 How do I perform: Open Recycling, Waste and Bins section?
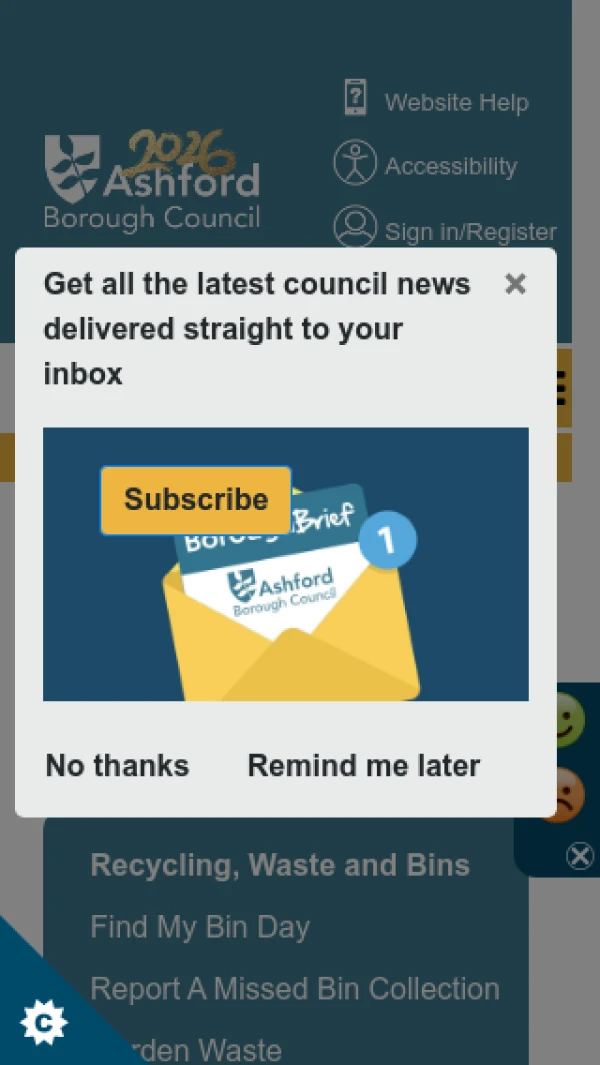point(279,865)
